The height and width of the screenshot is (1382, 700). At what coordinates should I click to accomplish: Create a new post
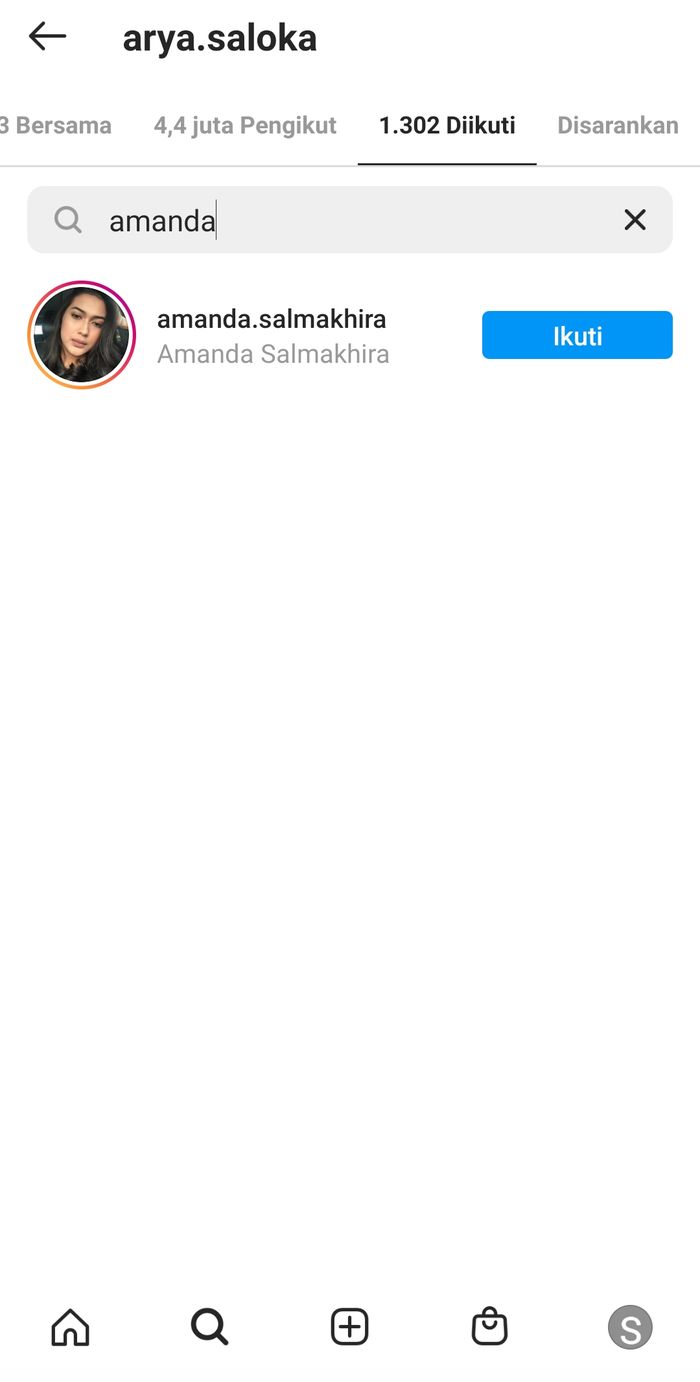click(350, 1328)
